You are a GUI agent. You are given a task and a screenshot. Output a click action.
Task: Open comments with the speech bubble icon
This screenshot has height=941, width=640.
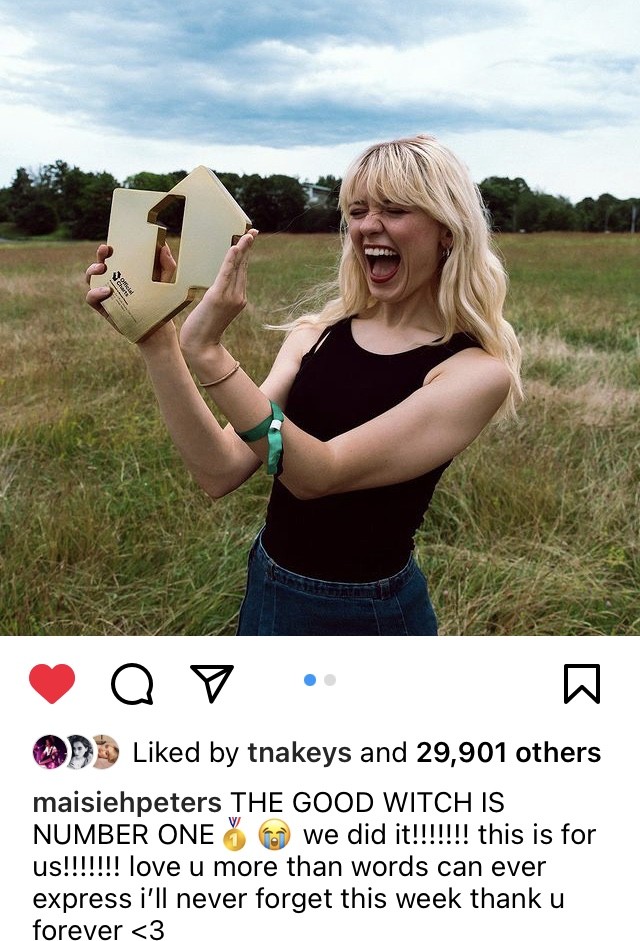coord(132,684)
